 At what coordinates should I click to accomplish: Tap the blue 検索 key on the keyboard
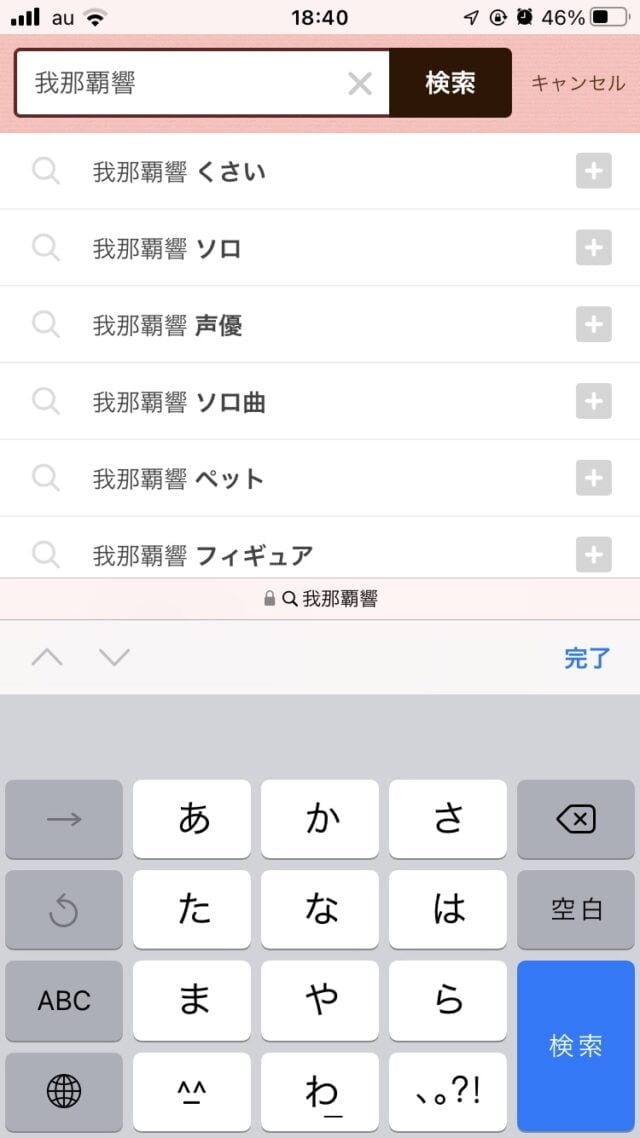(x=575, y=1045)
